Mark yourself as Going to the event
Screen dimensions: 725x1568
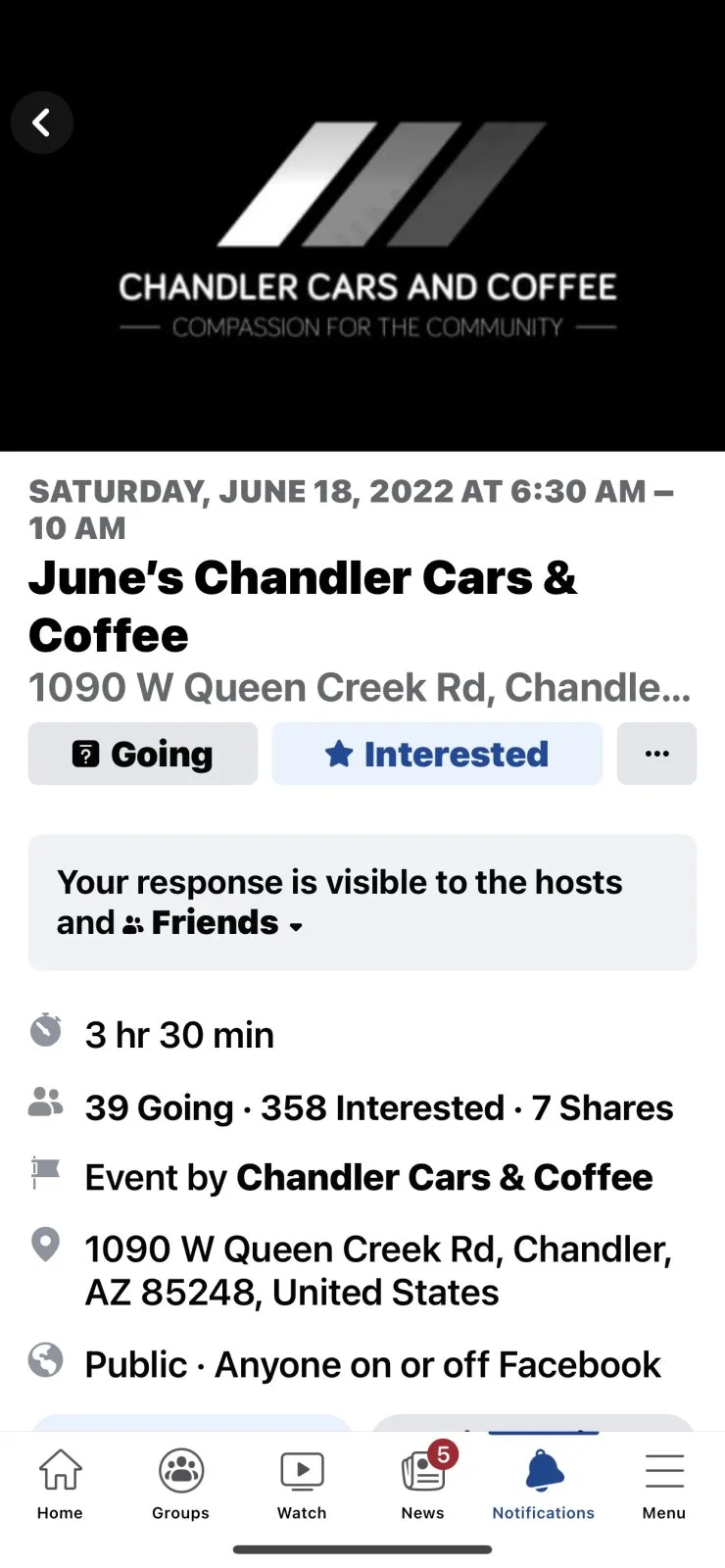pyautogui.click(x=143, y=754)
